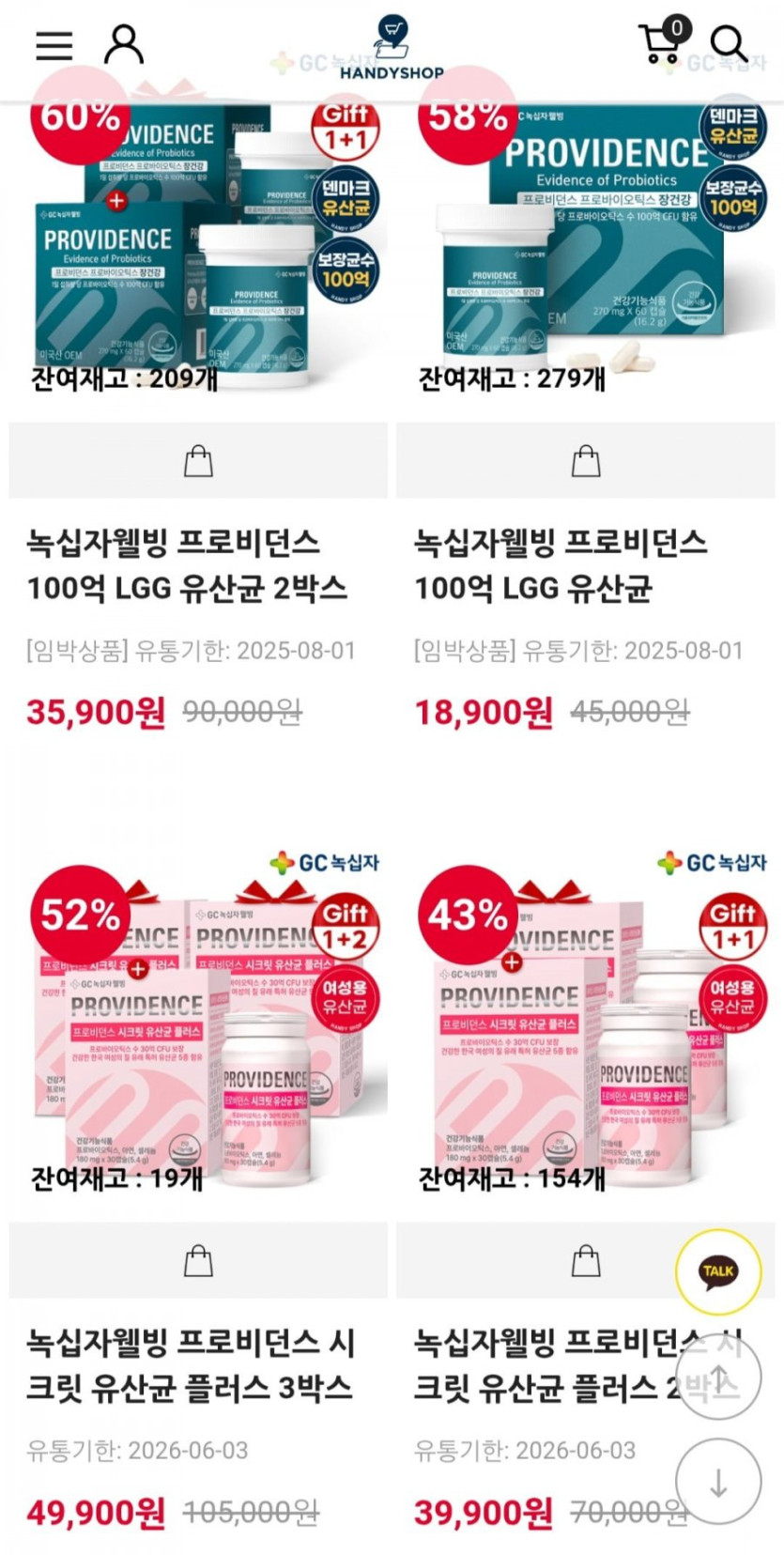Open product title 100억 LGG 유산균 2박스
The image size is (784, 1555).
point(188,565)
